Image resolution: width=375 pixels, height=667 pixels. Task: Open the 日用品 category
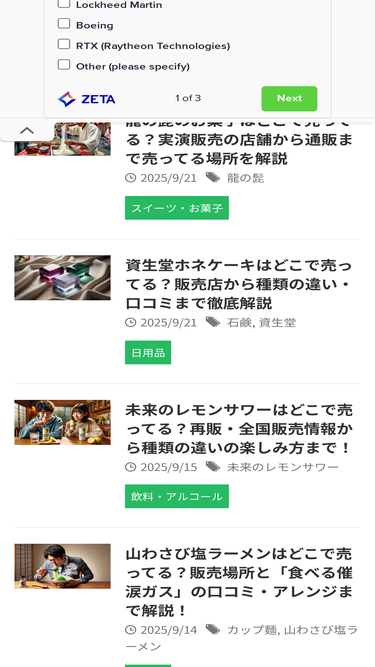click(148, 353)
